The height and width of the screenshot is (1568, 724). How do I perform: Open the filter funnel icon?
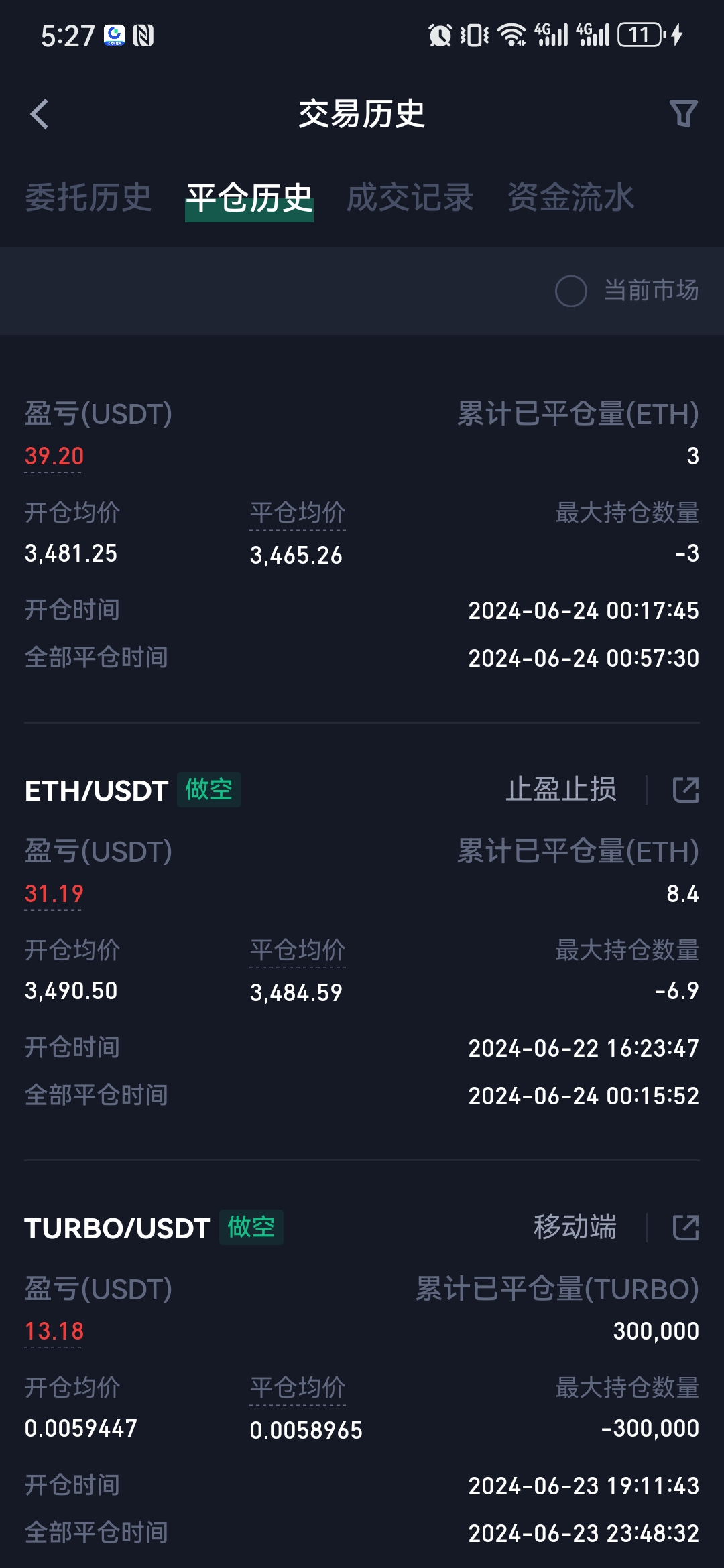click(x=684, y=113)
